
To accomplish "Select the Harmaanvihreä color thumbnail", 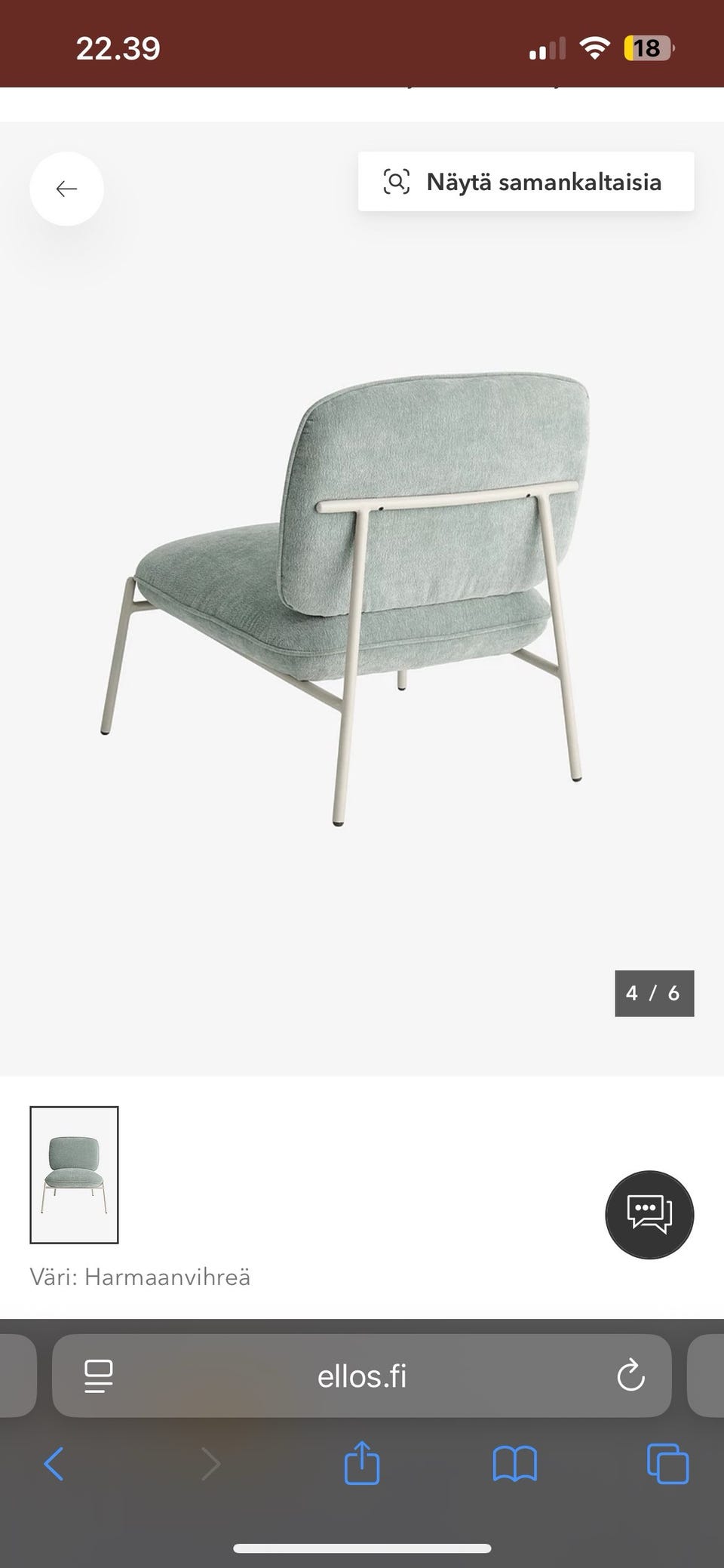I will click(74, 1174).
